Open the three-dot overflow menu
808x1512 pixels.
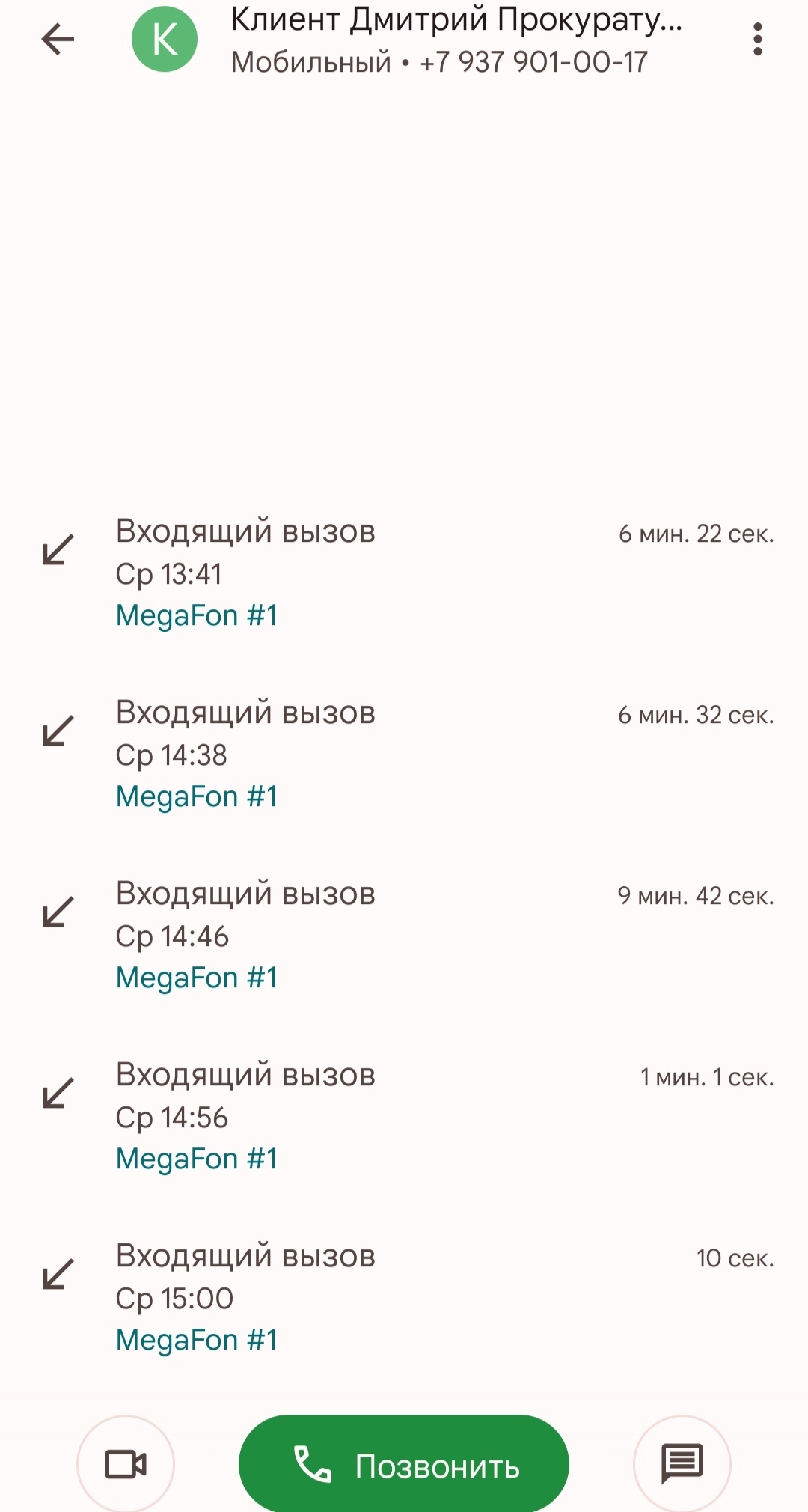pos(757,39)
